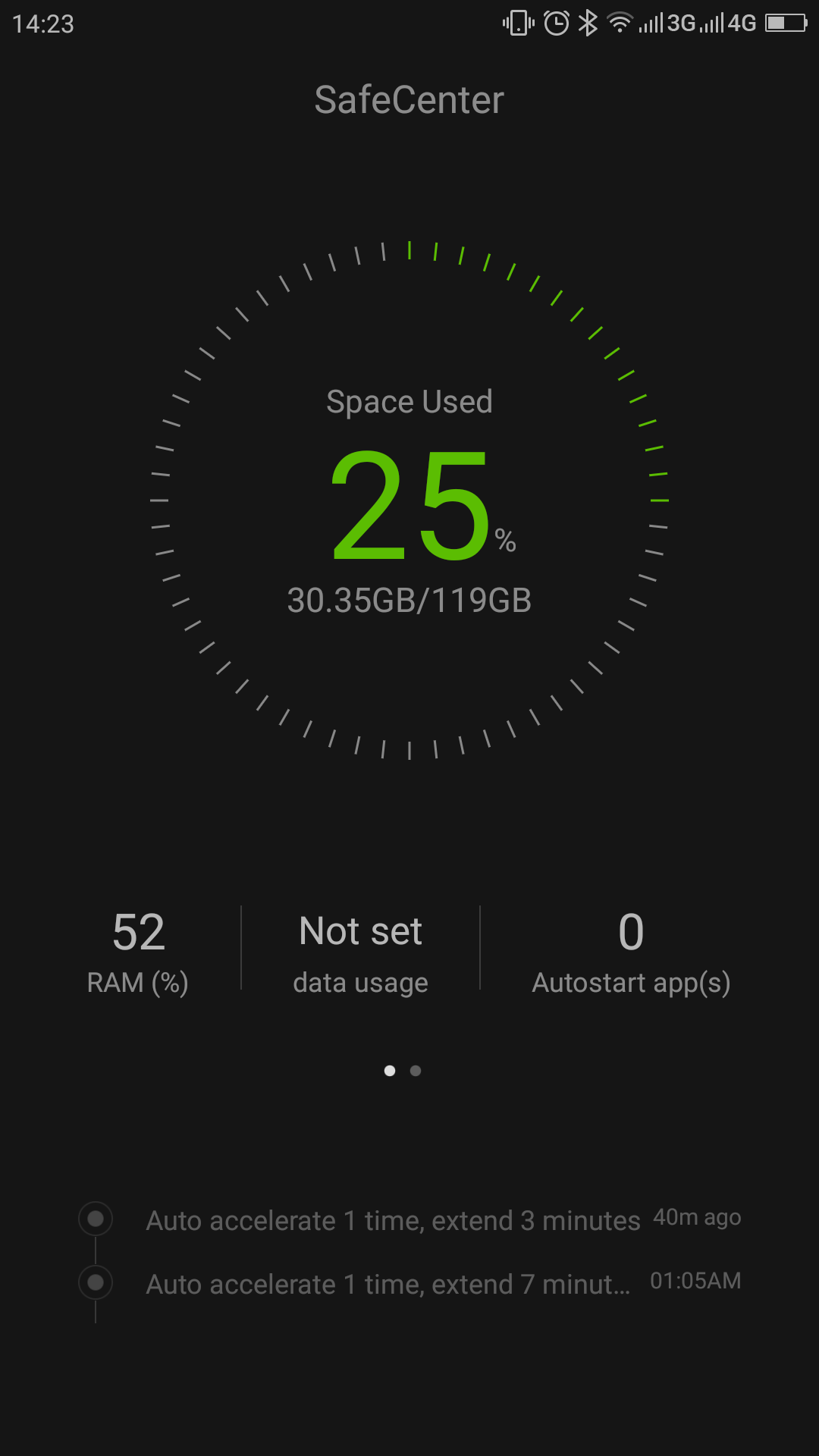The width and height of the screenshot is (819, 1456).
Task: Select the second page indicator dot
Action: (x=416, y=1071)
